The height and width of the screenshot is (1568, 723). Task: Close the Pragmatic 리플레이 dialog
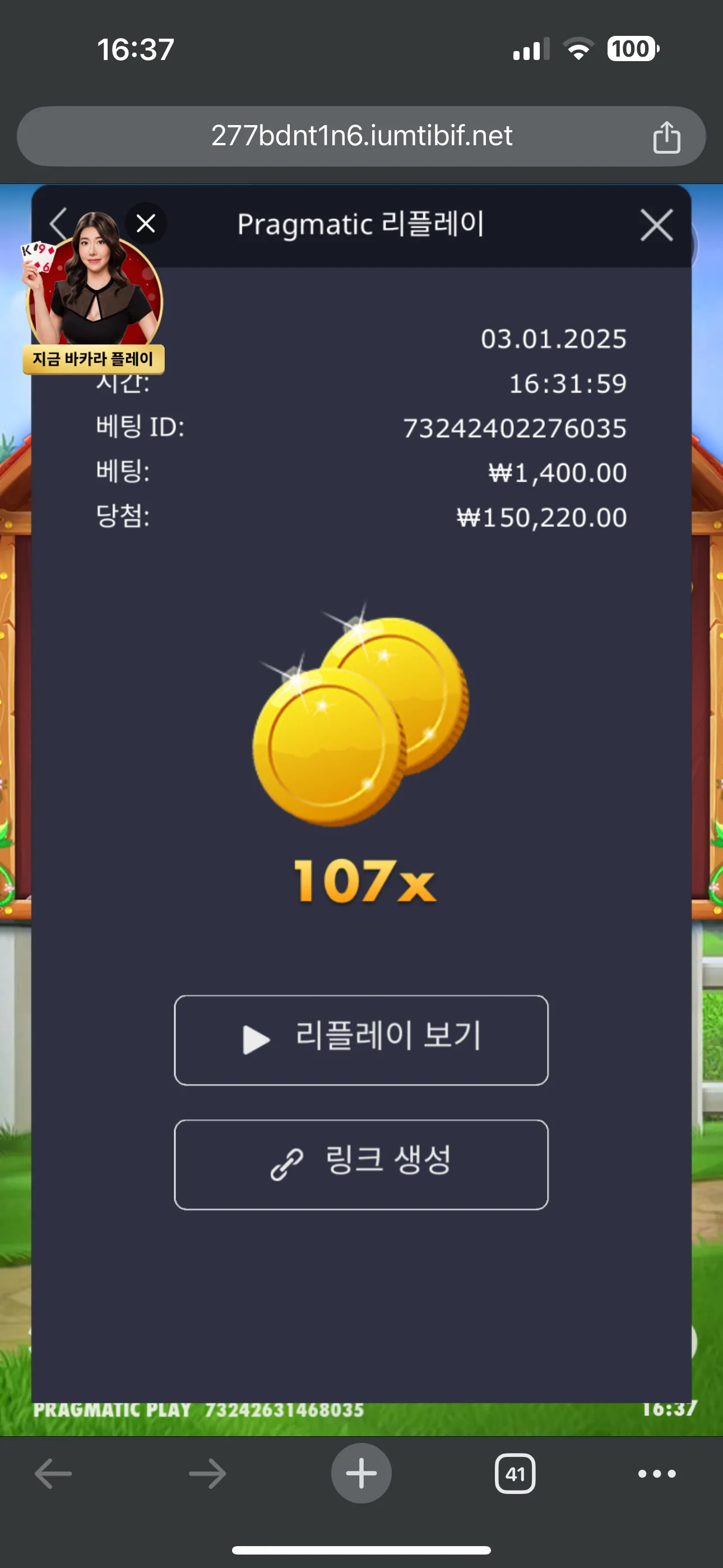click(x=656, y=225)
